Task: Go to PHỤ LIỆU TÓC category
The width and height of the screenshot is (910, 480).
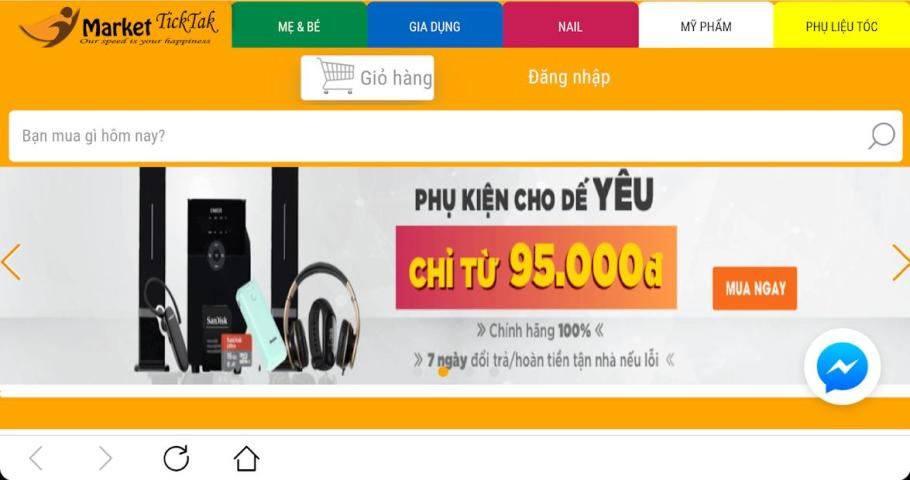Action: click(x=841, y=26)
